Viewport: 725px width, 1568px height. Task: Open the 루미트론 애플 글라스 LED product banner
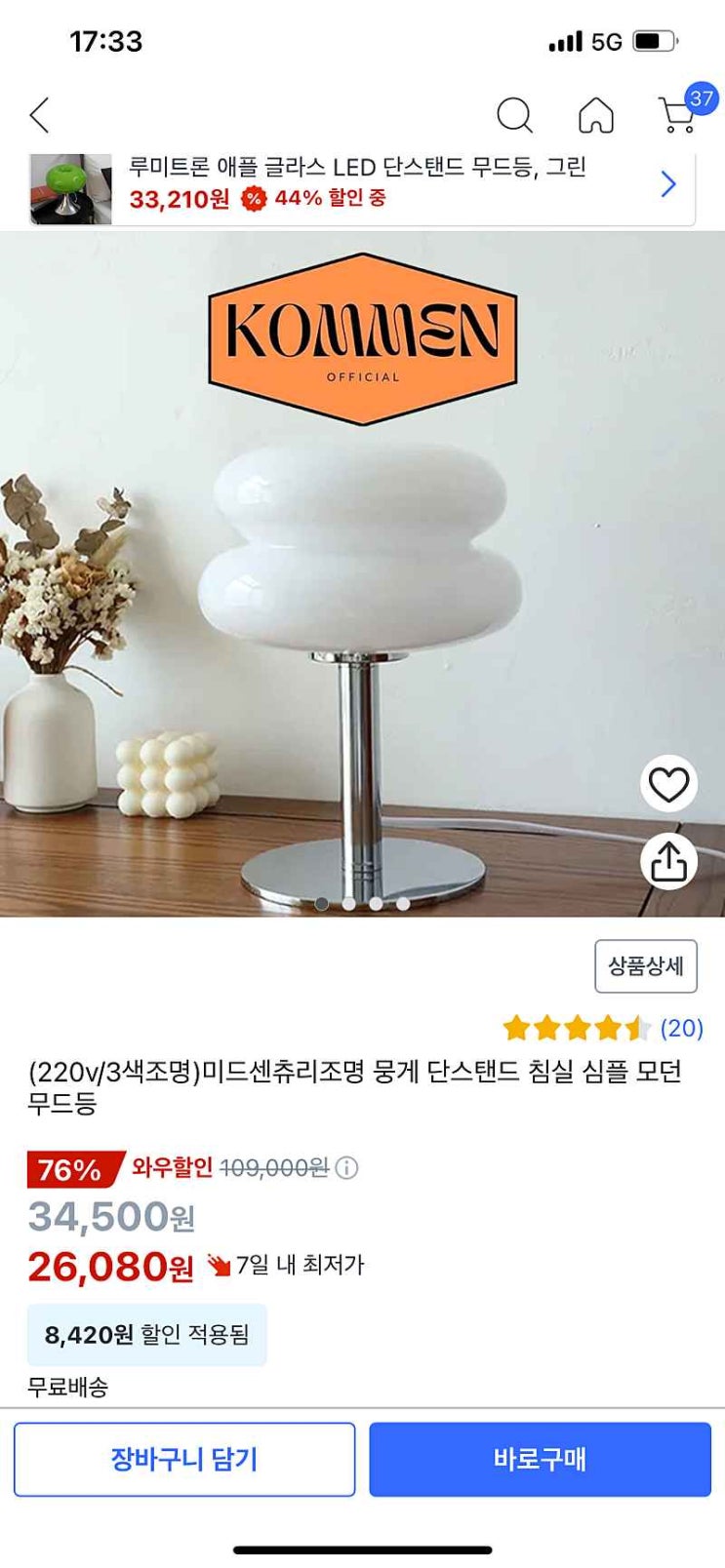[361, 185]
